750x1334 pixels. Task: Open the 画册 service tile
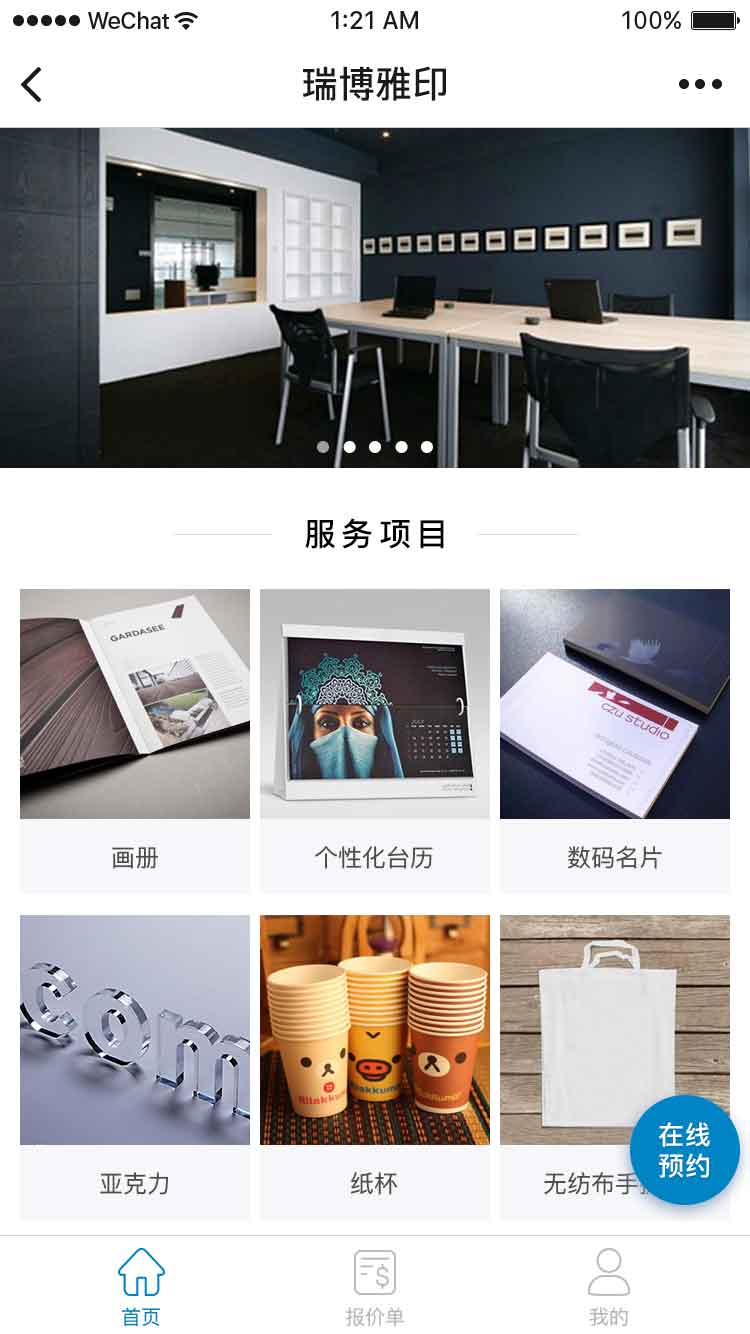pos(135,741)
